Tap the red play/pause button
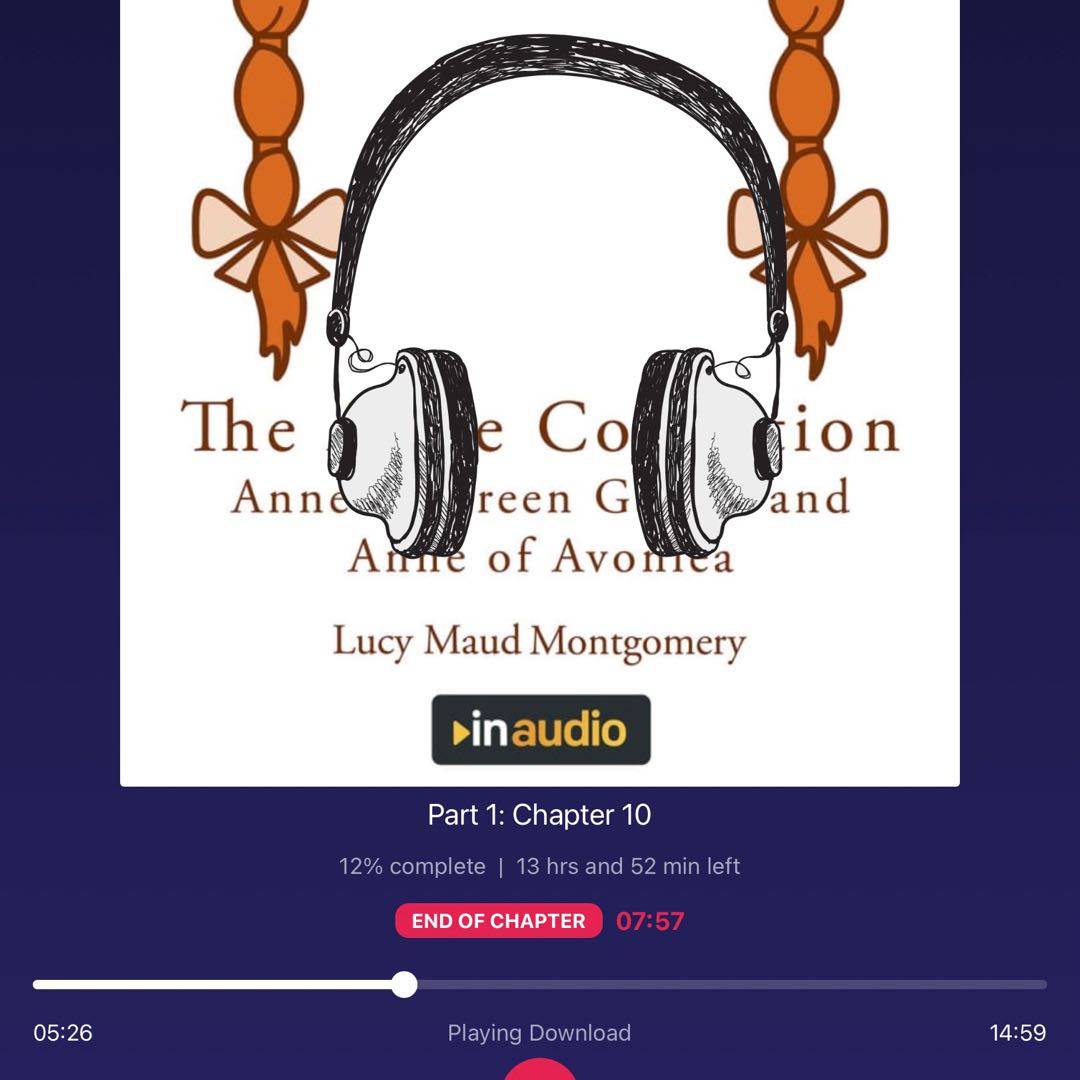Viewport: 1080px width, 1080px height. pos(540,1071)
